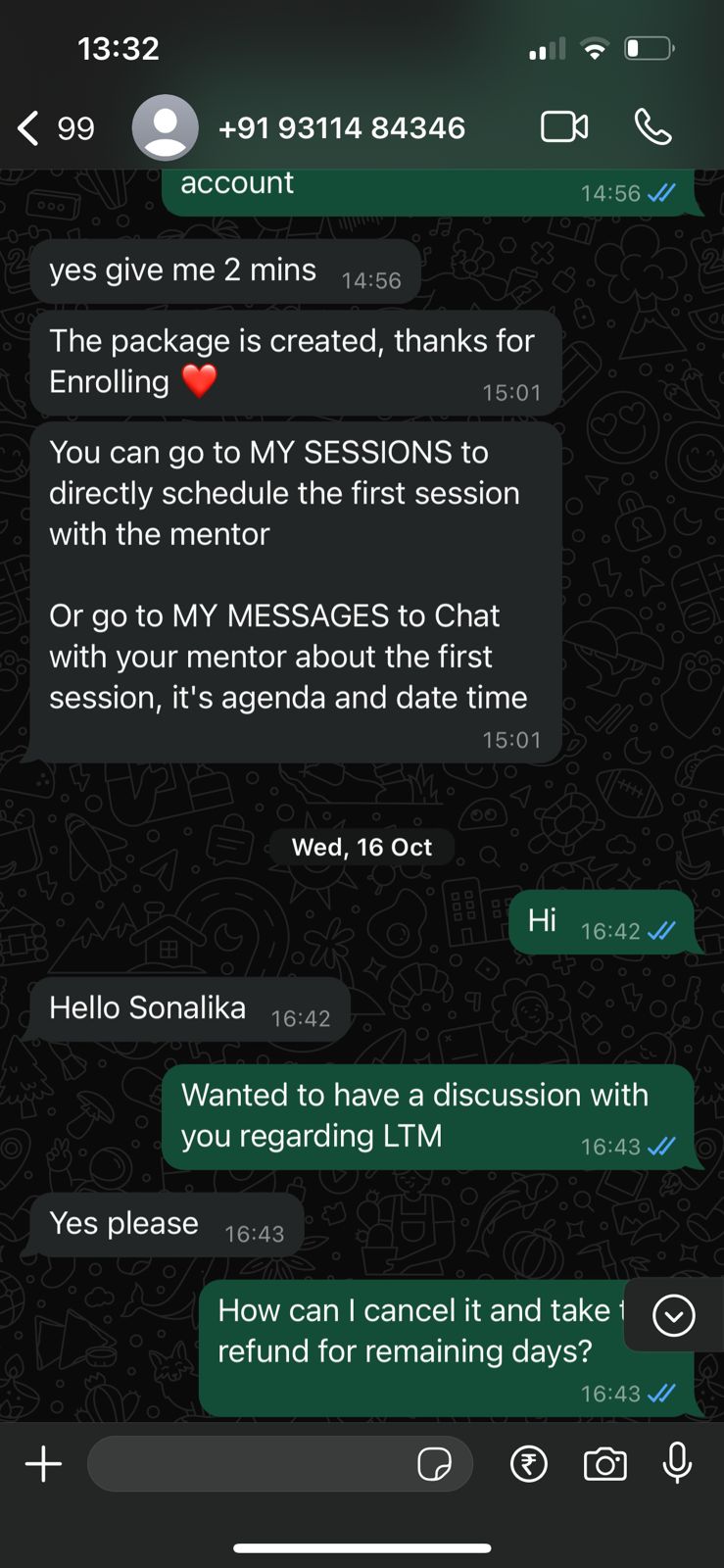Tap the microphone voice message button

click(677, 1464)
